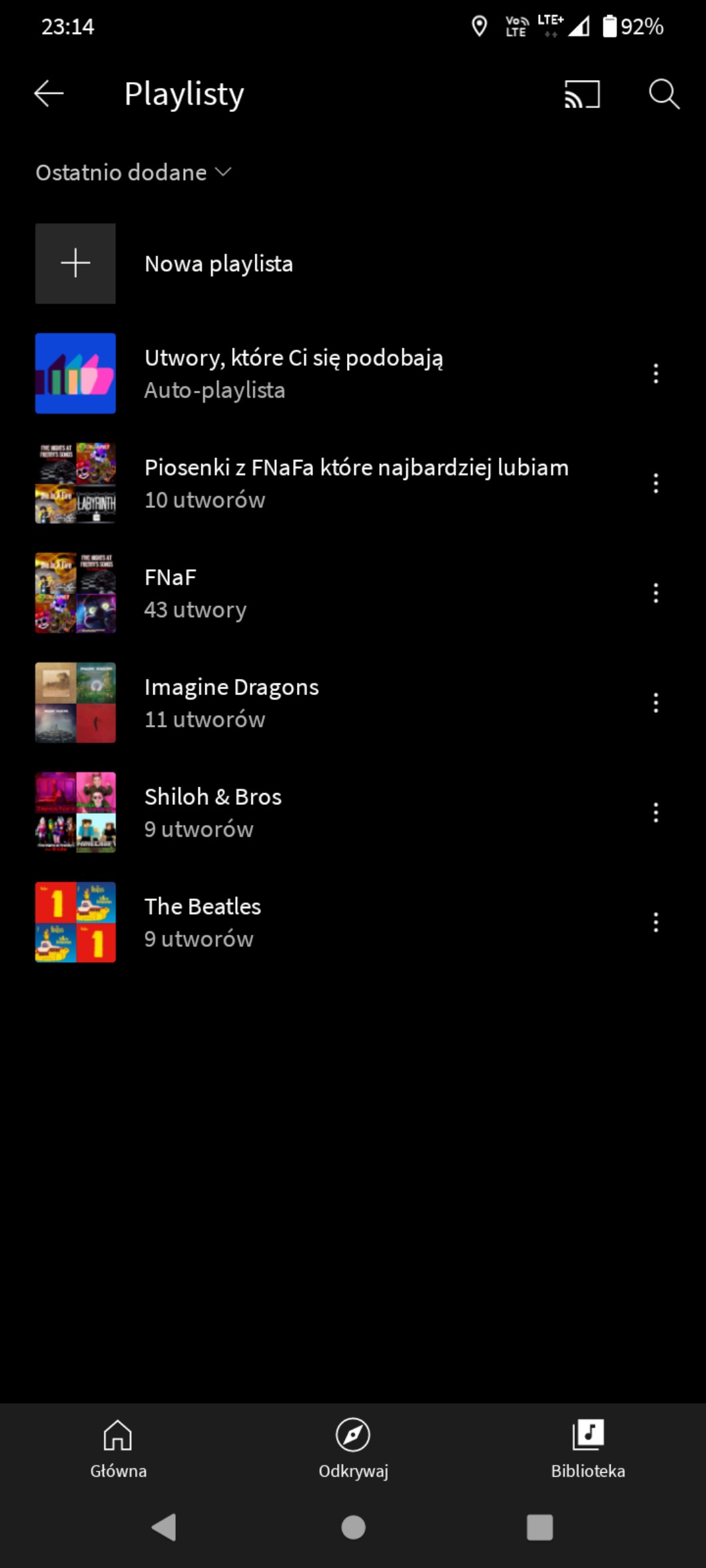
Task: Open options for The Beatles playlist
Action: click(655, 923)
